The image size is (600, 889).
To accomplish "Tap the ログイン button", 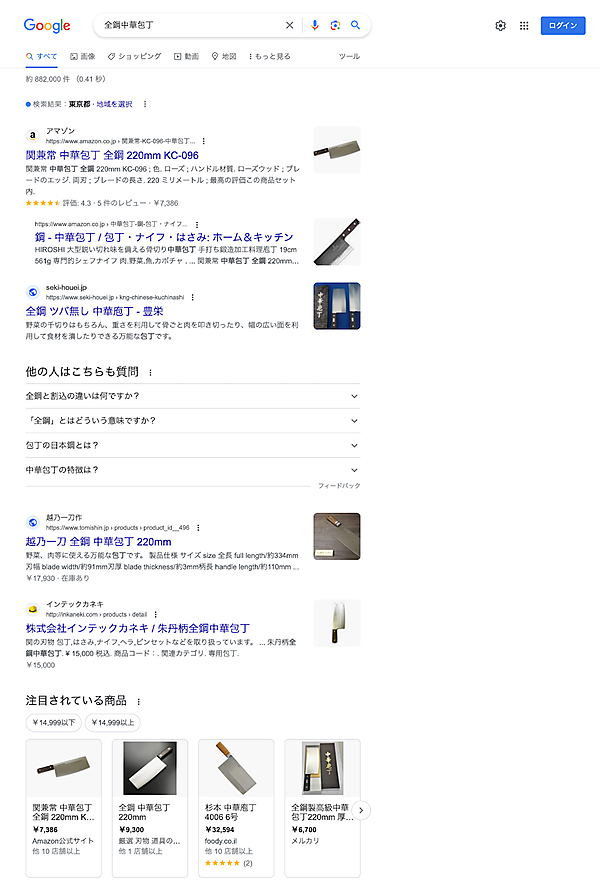I will (563, 26).
